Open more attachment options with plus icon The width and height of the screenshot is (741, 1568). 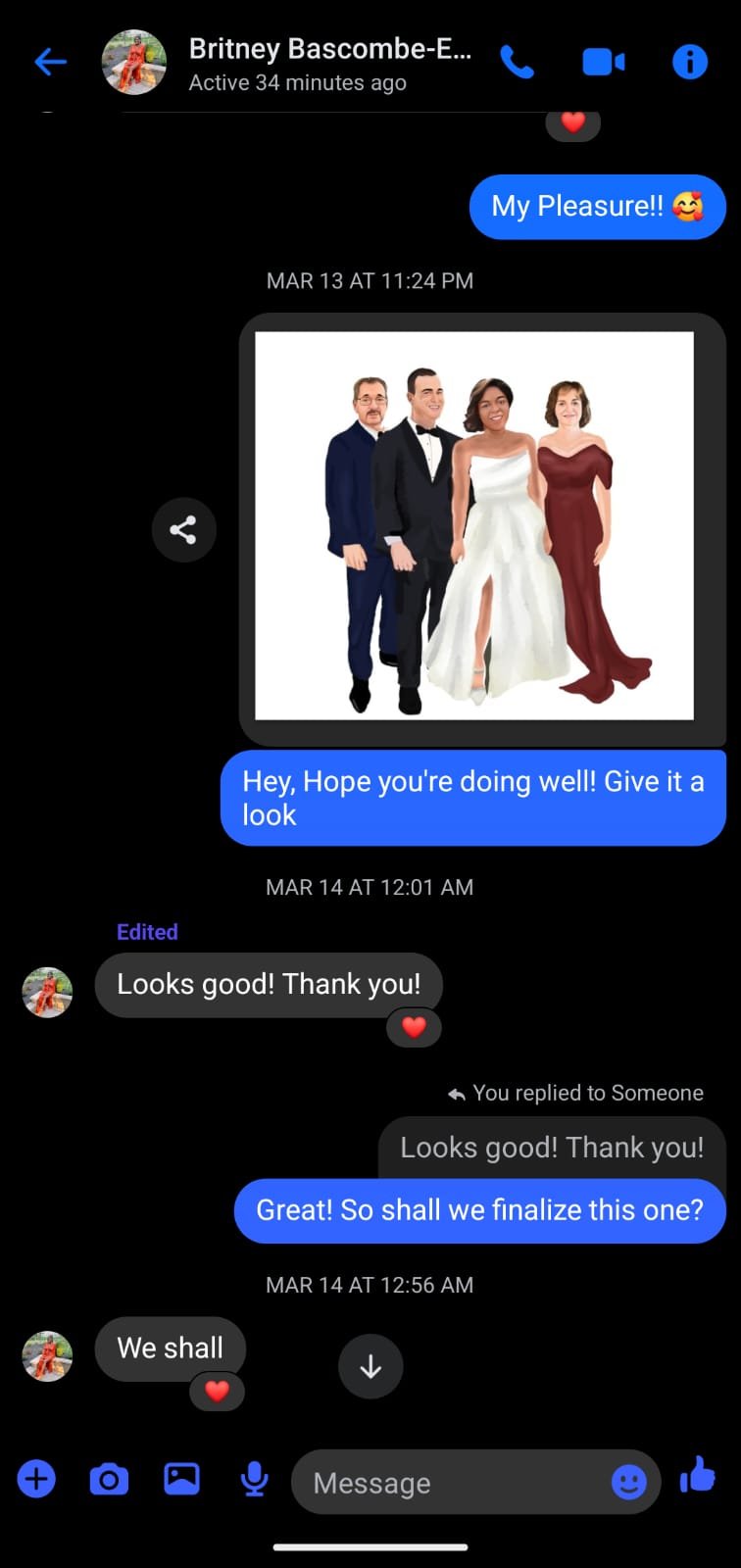(36, 1480)
